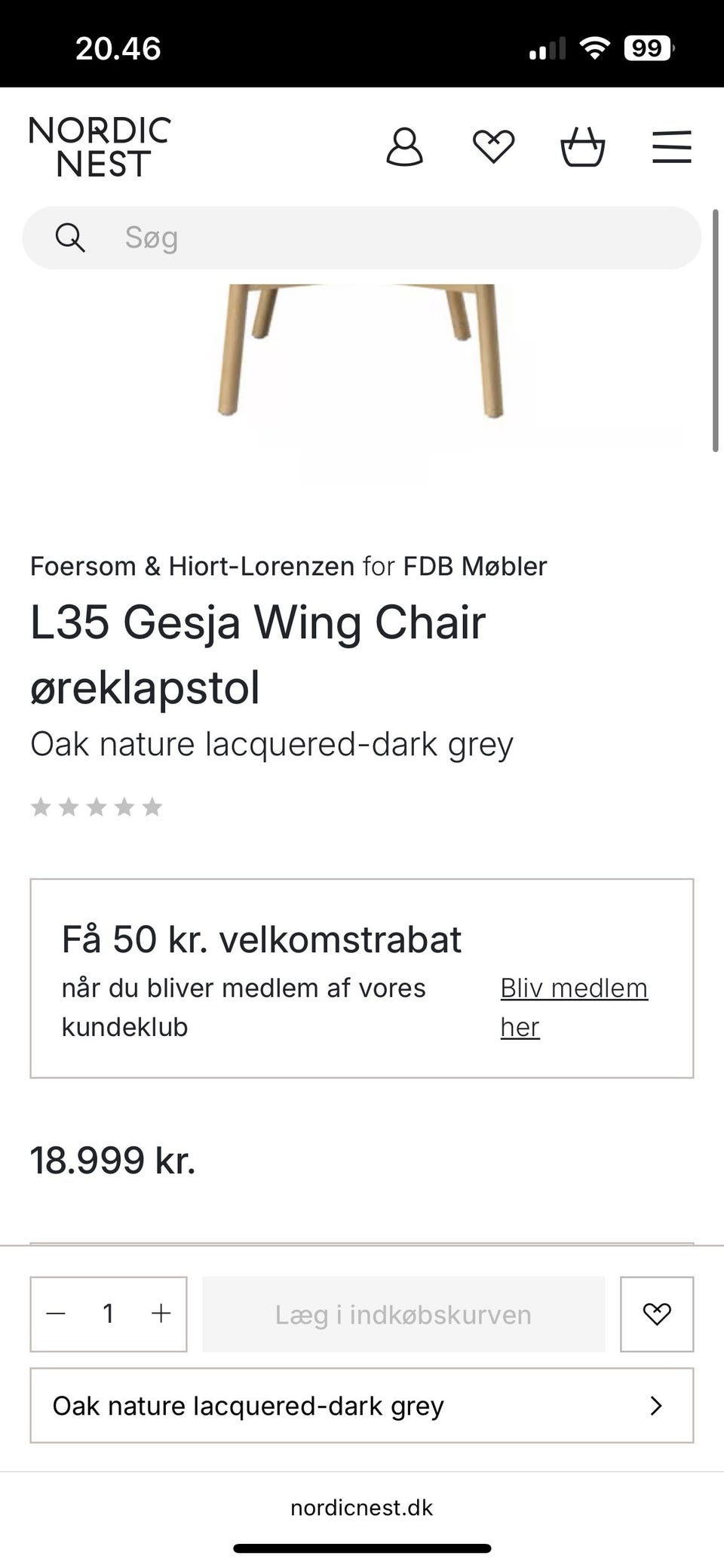Open the wishlist heart in header
This screenshot has width=724, height=1568.
coord(493,146)
